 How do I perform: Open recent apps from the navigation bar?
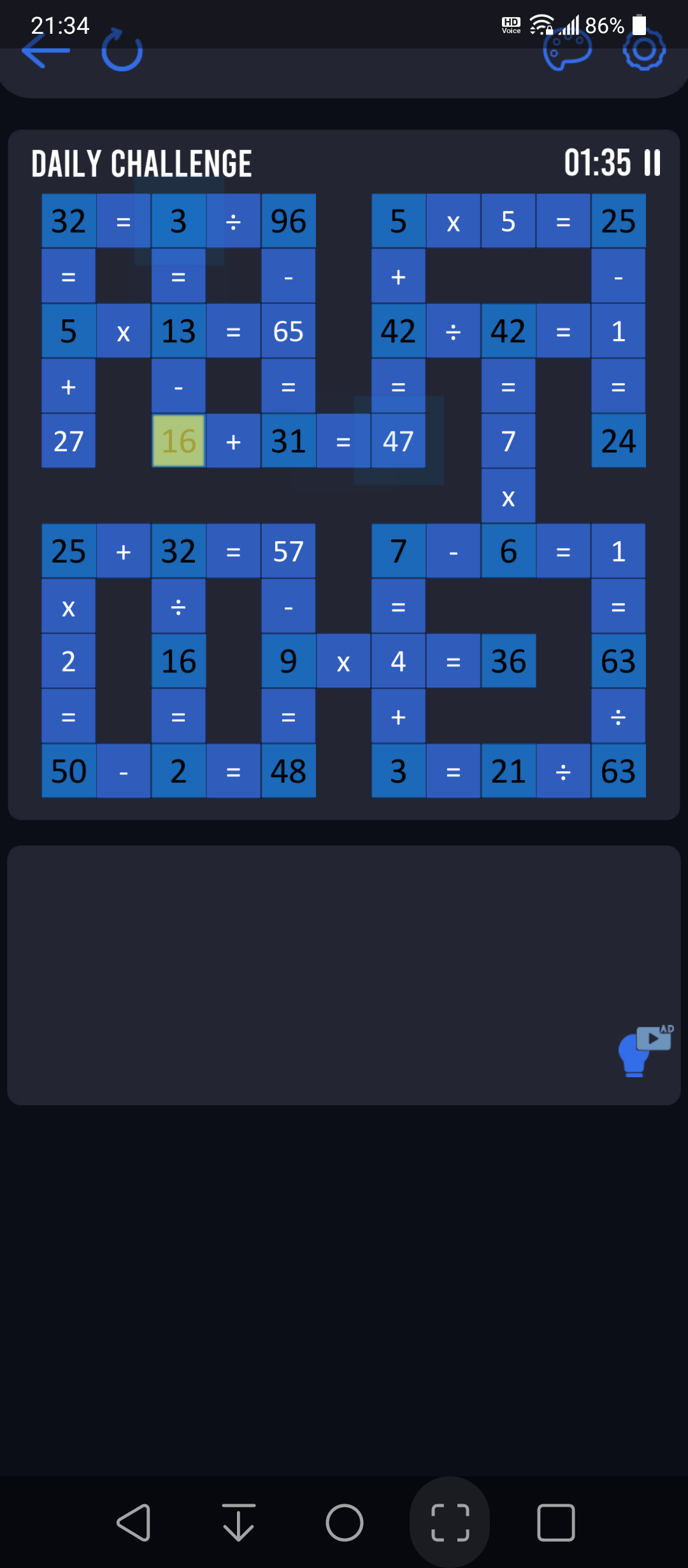pyautogui.click(x=556, y=1523)
